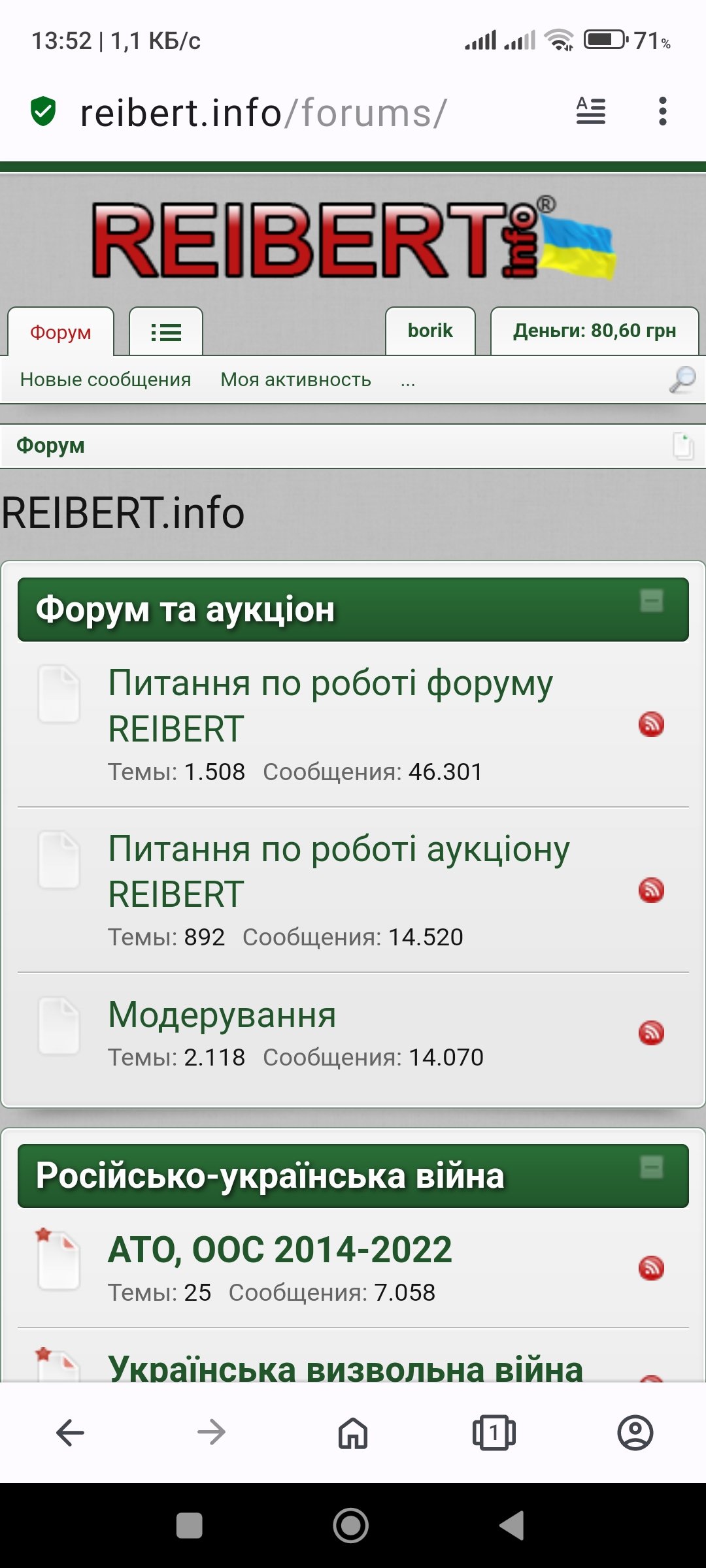Go to the browser home page

[353, 1433]
